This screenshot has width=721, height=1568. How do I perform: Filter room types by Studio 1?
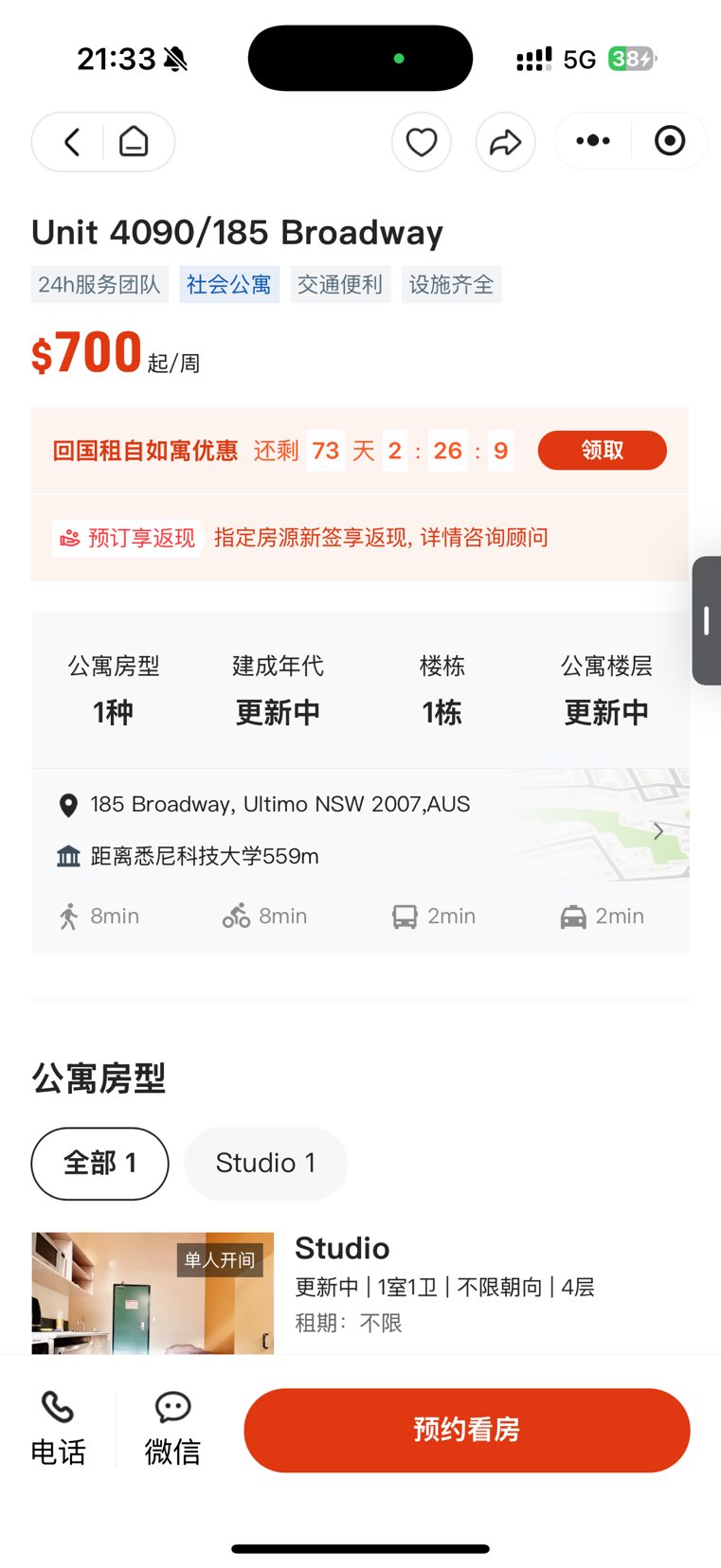point(265,1163)
